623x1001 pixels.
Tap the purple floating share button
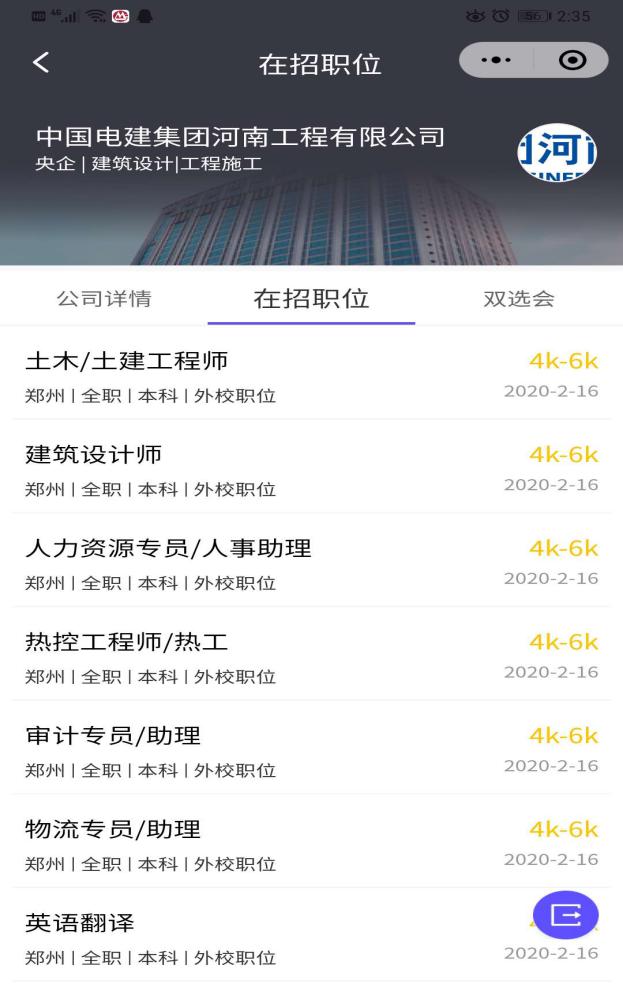point(565,914)
